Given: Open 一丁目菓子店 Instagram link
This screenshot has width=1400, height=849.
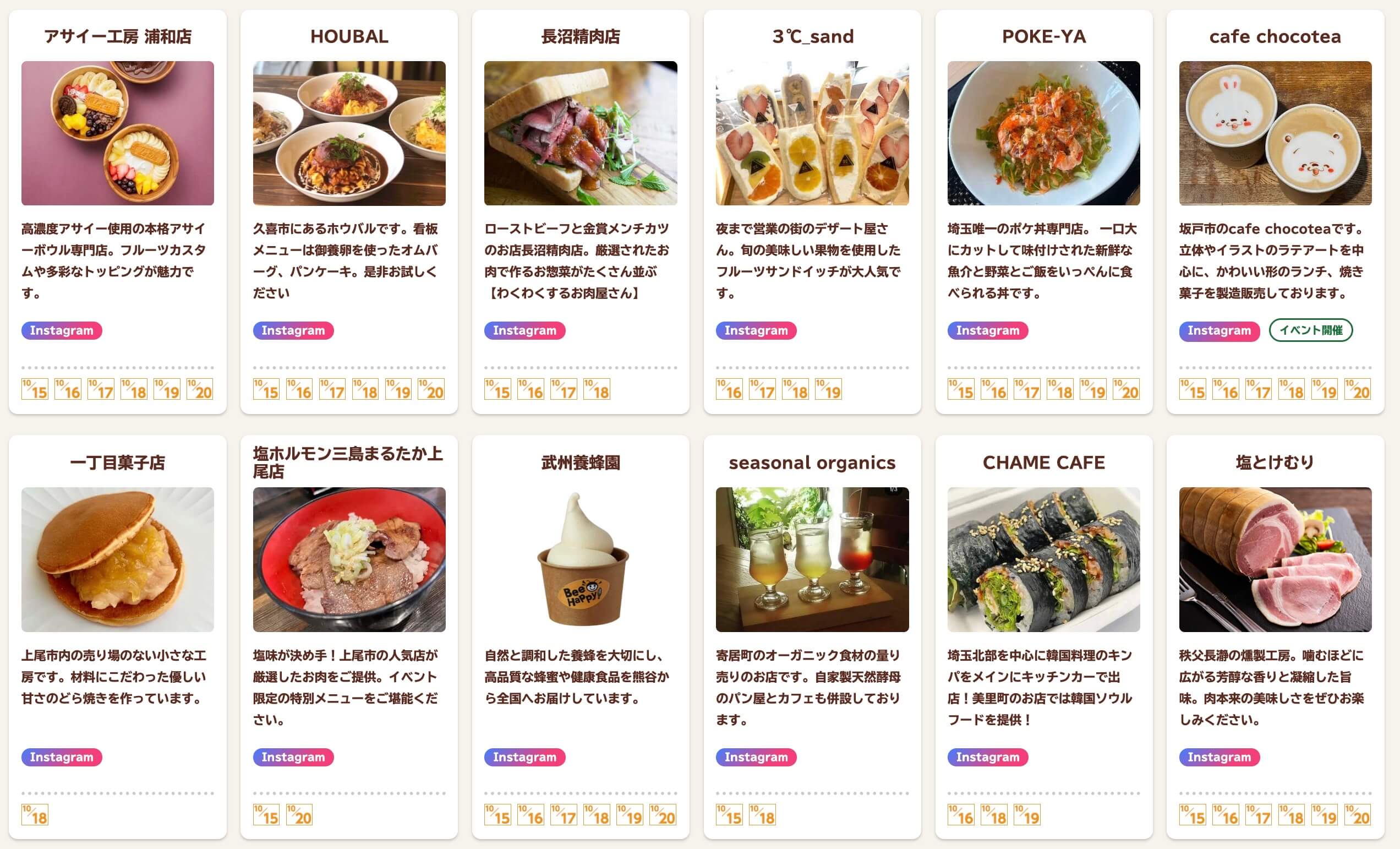Looking at the screenshot, I should coord(62,757).
